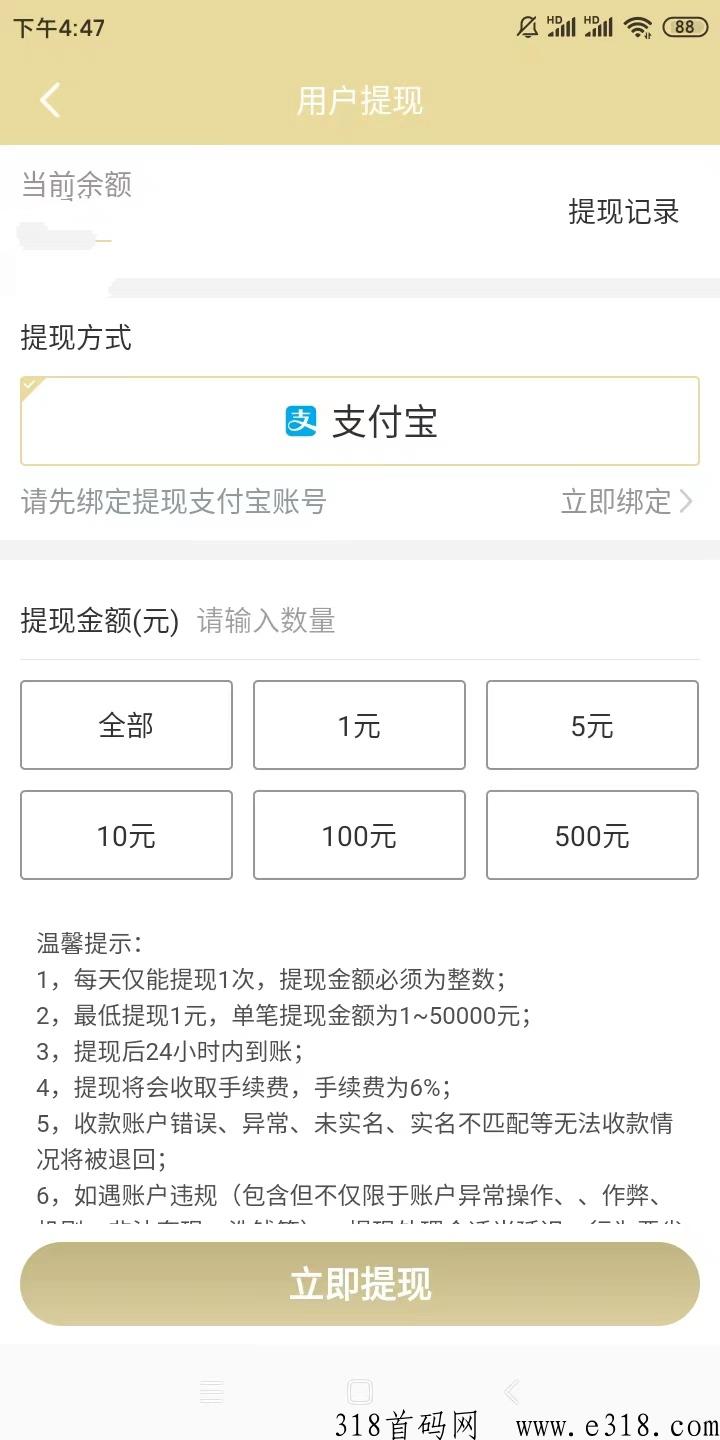
Task: Tap the 请输入数量 amount input field
Action: (x=266, y=621)
